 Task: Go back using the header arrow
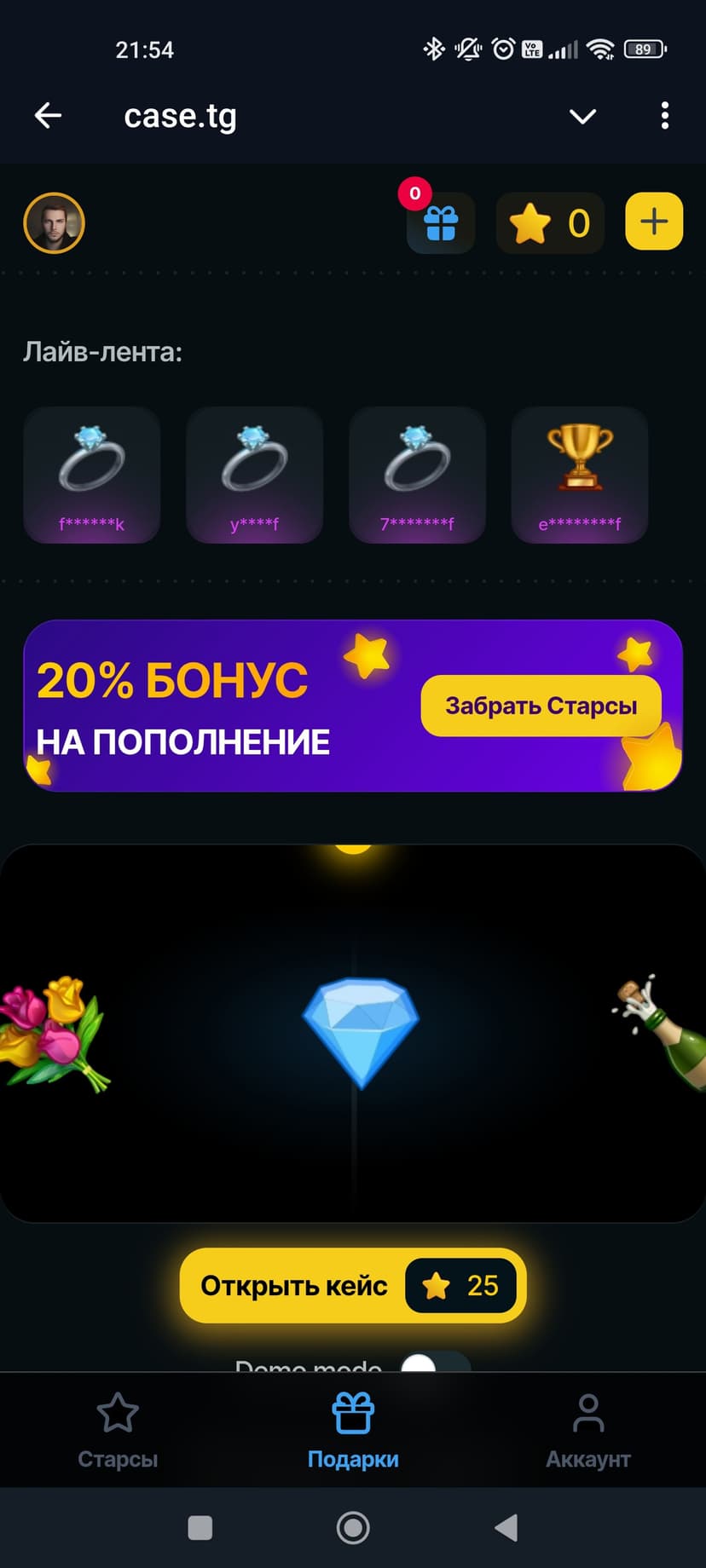[49, 115]
